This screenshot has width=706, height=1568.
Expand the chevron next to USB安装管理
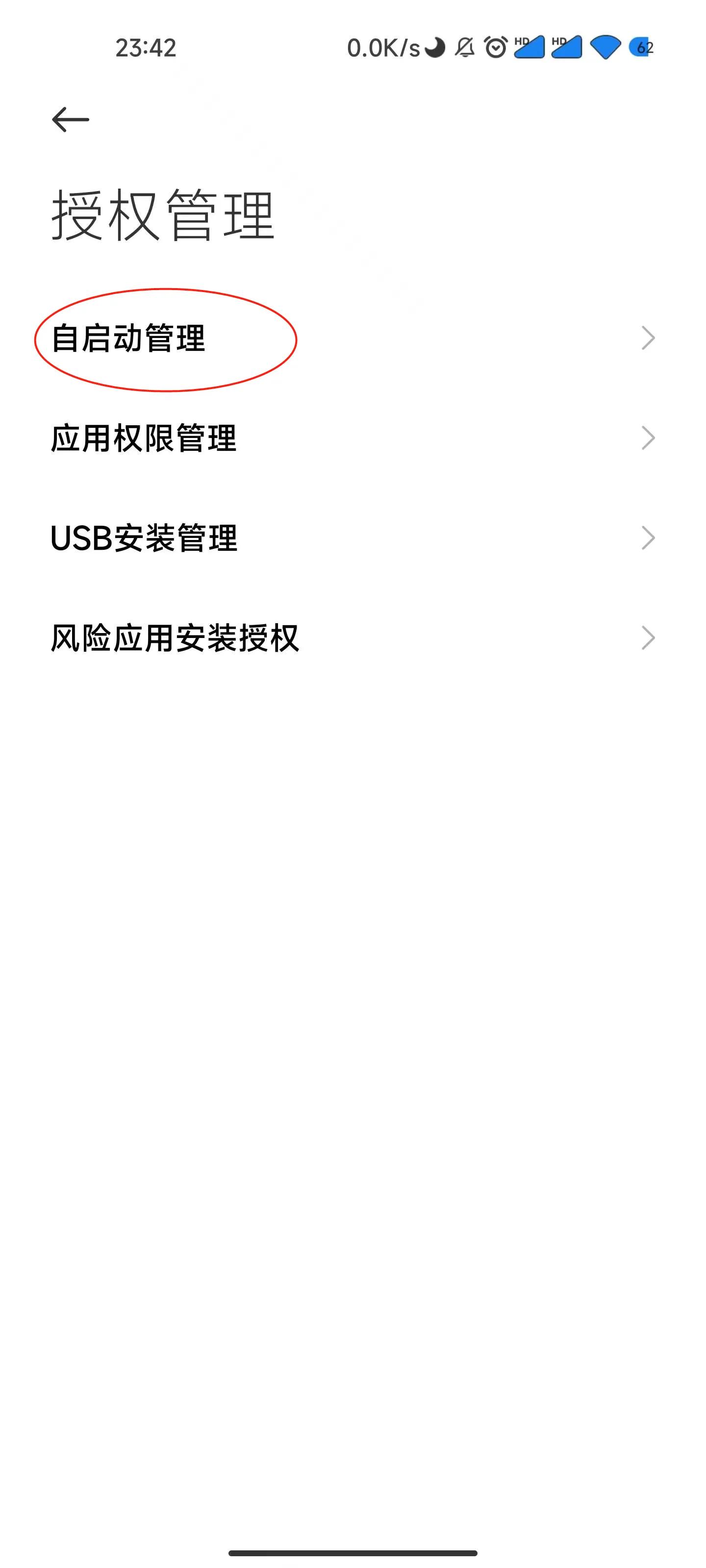(648, 537)
